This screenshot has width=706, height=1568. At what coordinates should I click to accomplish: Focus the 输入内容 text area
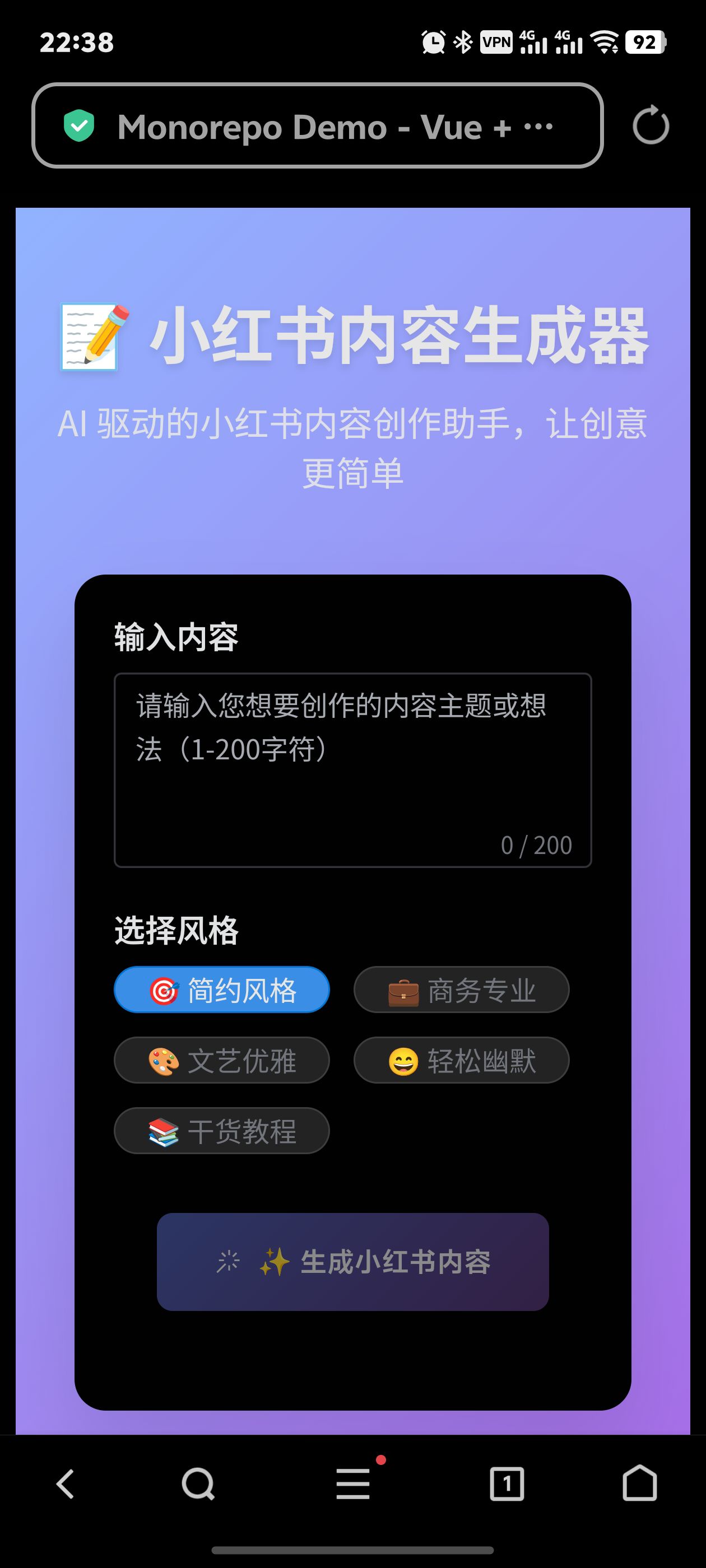click(x=352, y=770)
